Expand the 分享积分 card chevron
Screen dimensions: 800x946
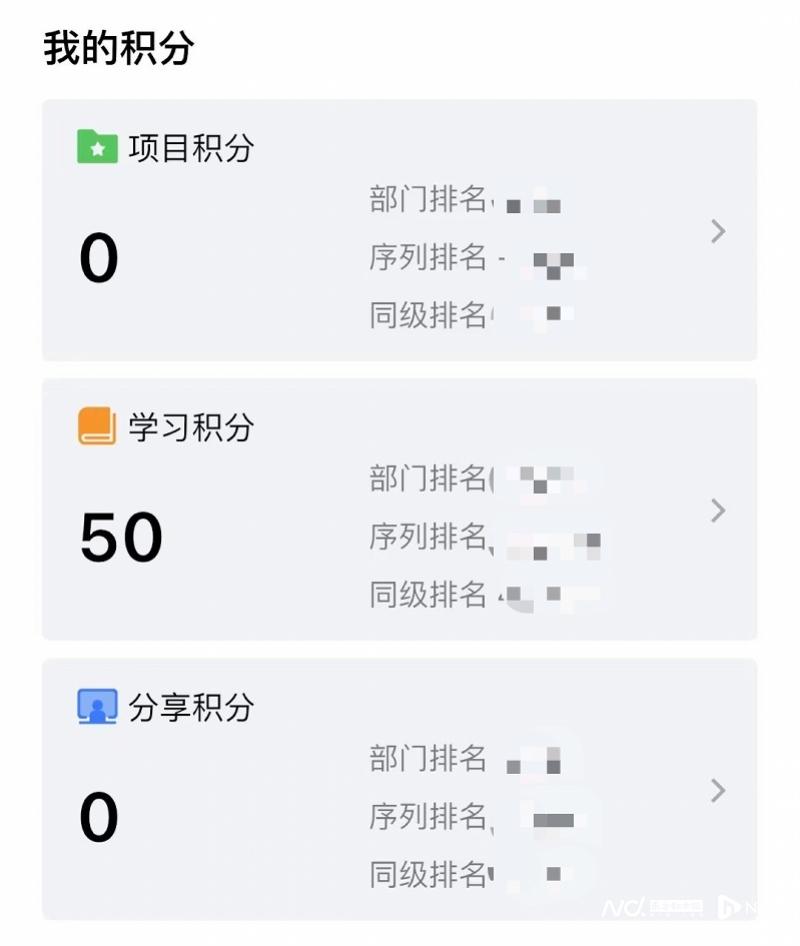click(x=718, y=792)
